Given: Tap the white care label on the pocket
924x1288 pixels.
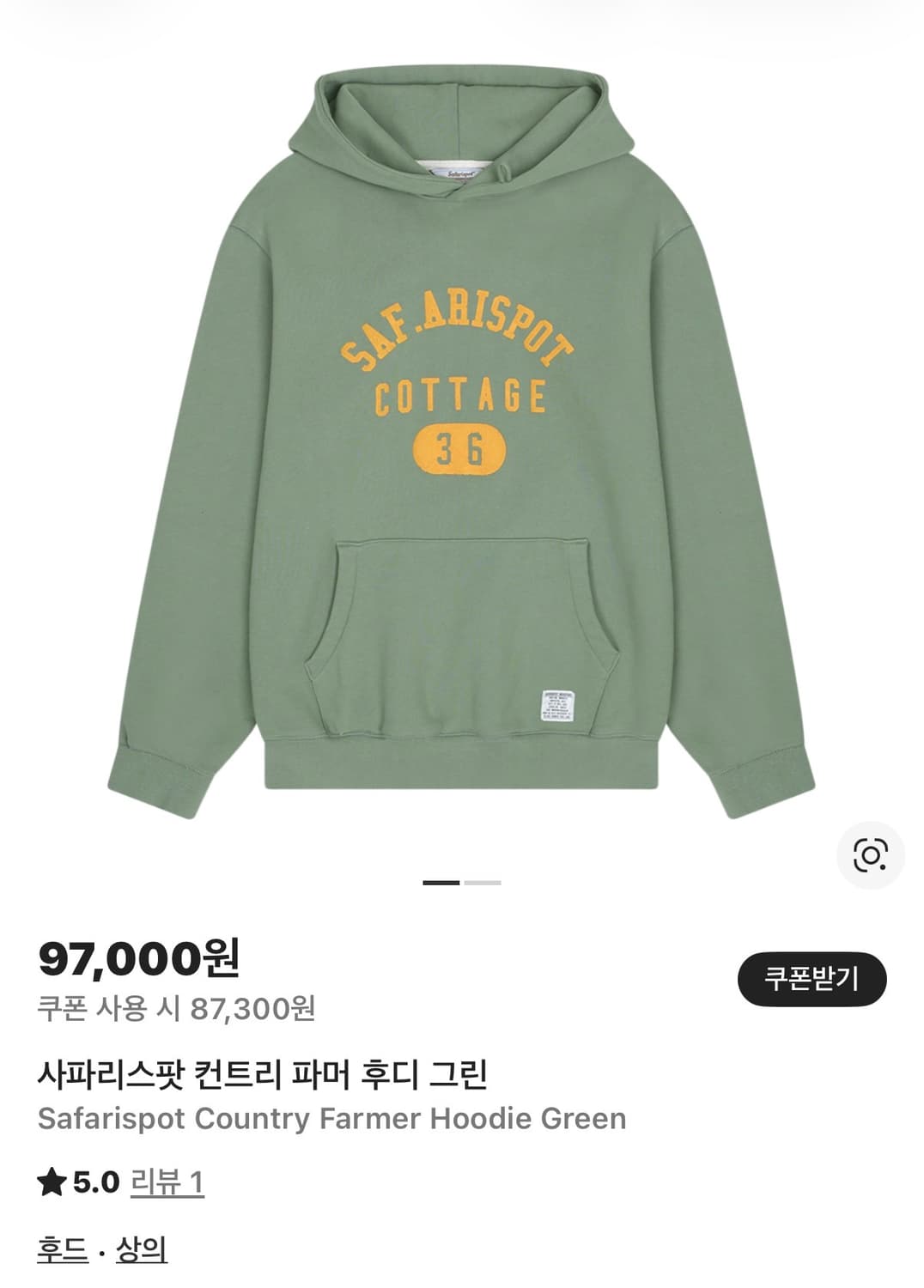Looking at the screenshot, I should [560, 703].
